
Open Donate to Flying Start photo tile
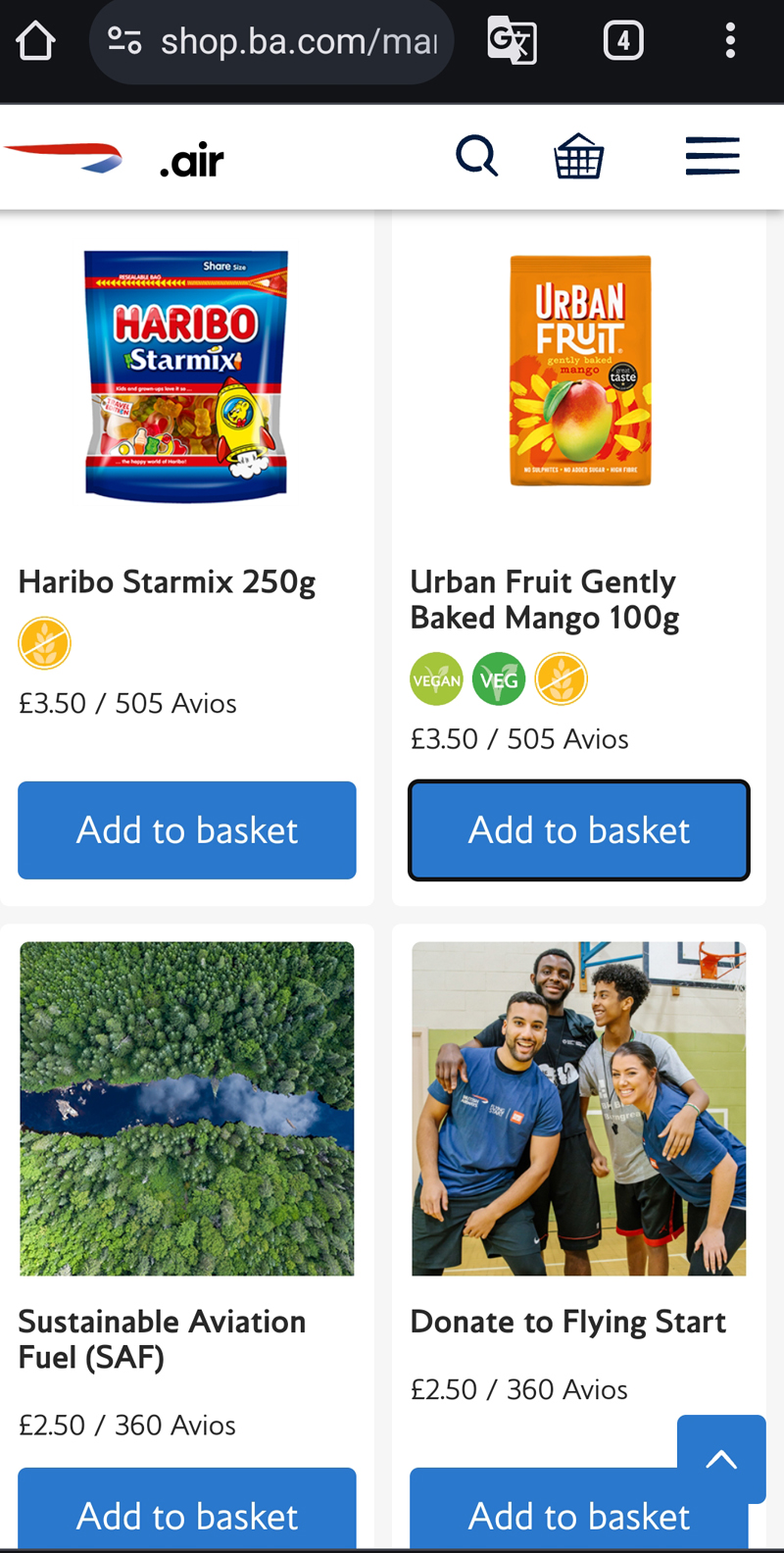pos(579,1108)
